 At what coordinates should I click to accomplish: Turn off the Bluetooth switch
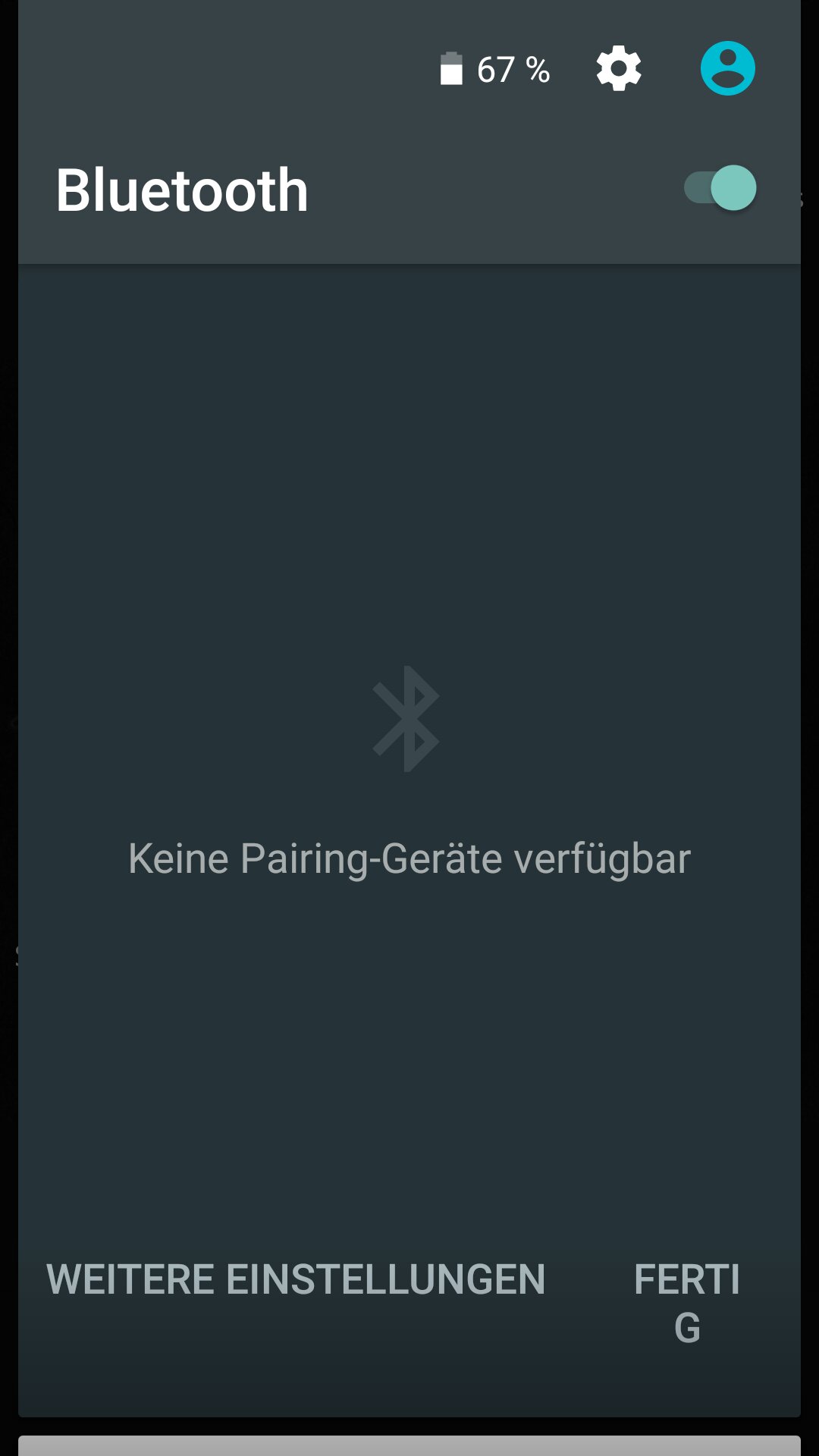(x=720, y=188)
